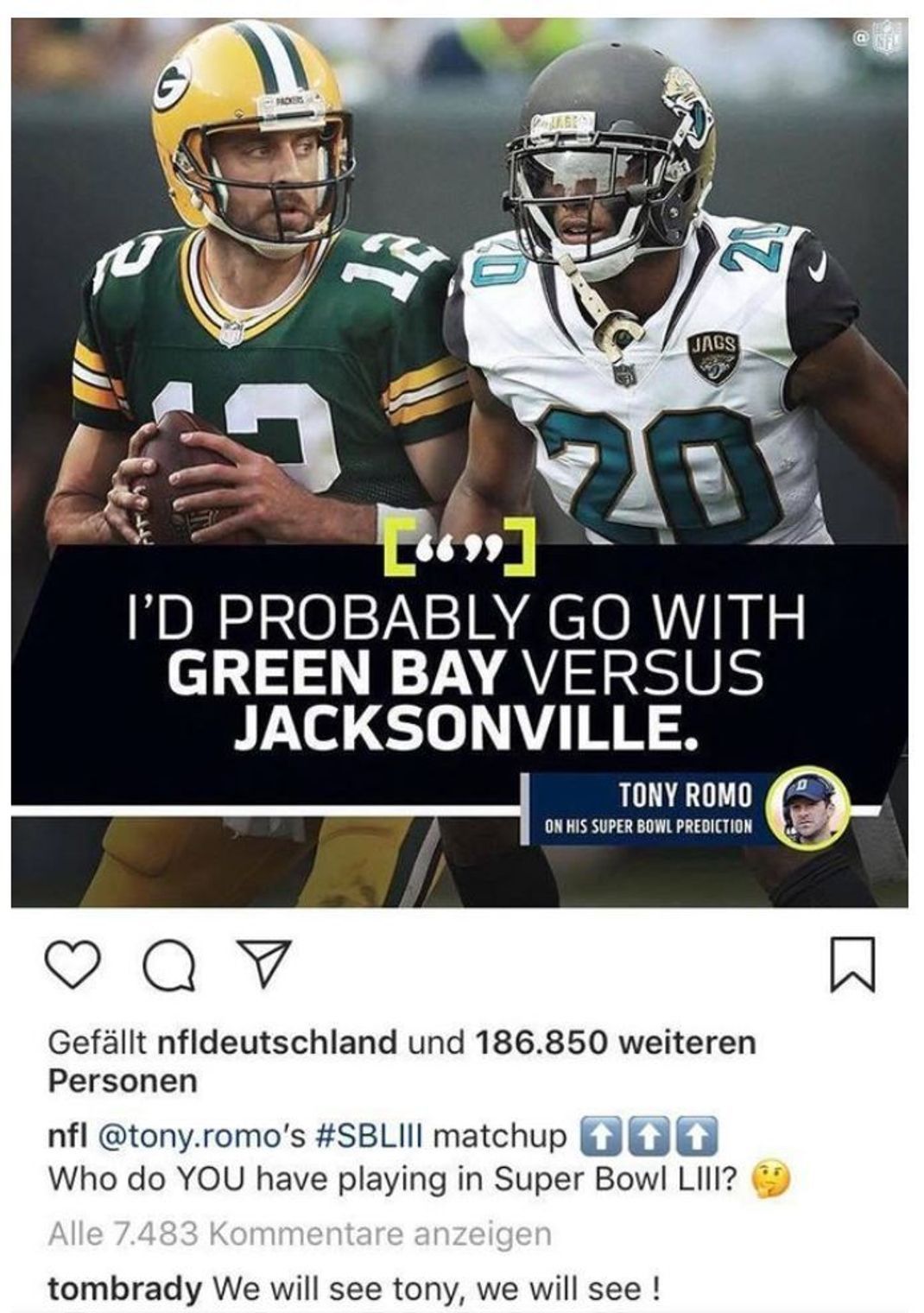924x1313 pixels.
Task: Show all 7.483 comments
Action: tap(300, 1234)
